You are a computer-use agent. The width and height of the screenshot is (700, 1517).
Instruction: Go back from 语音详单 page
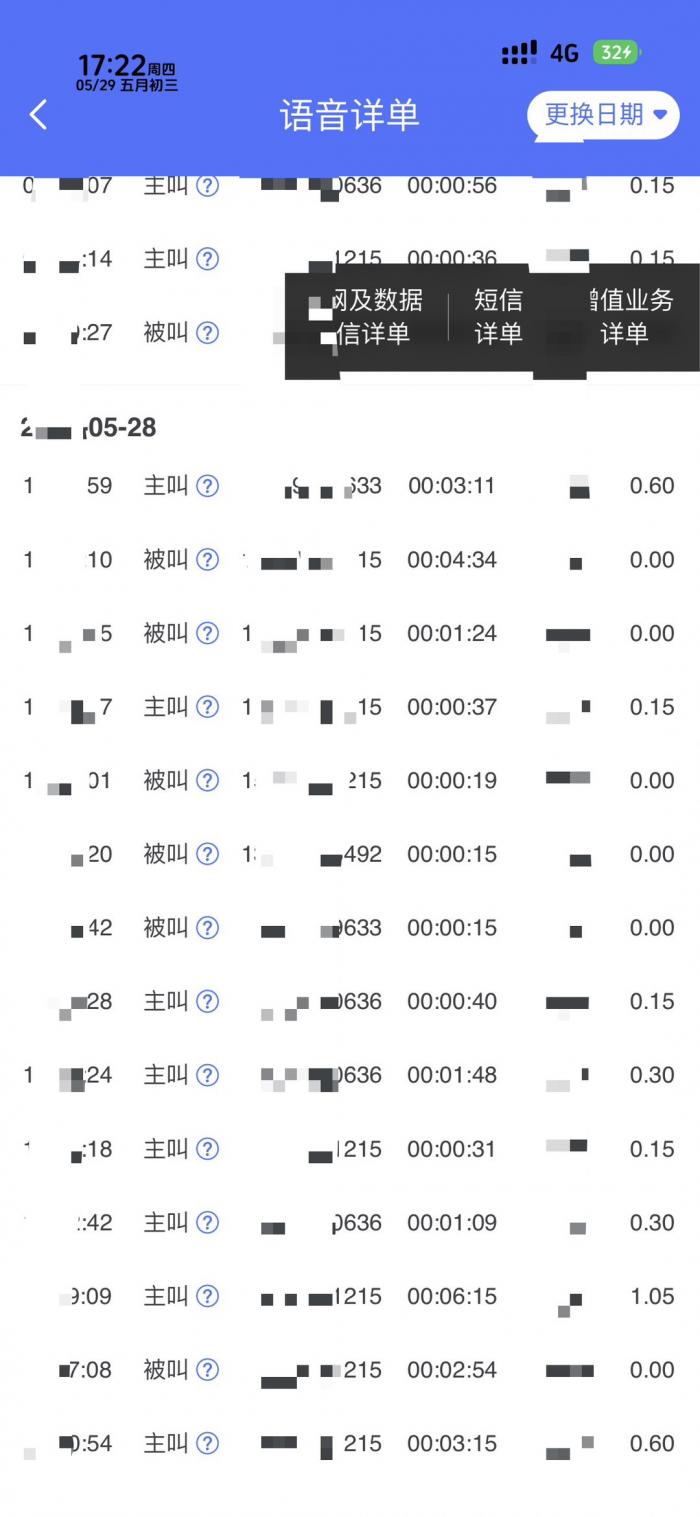point(38,115)
